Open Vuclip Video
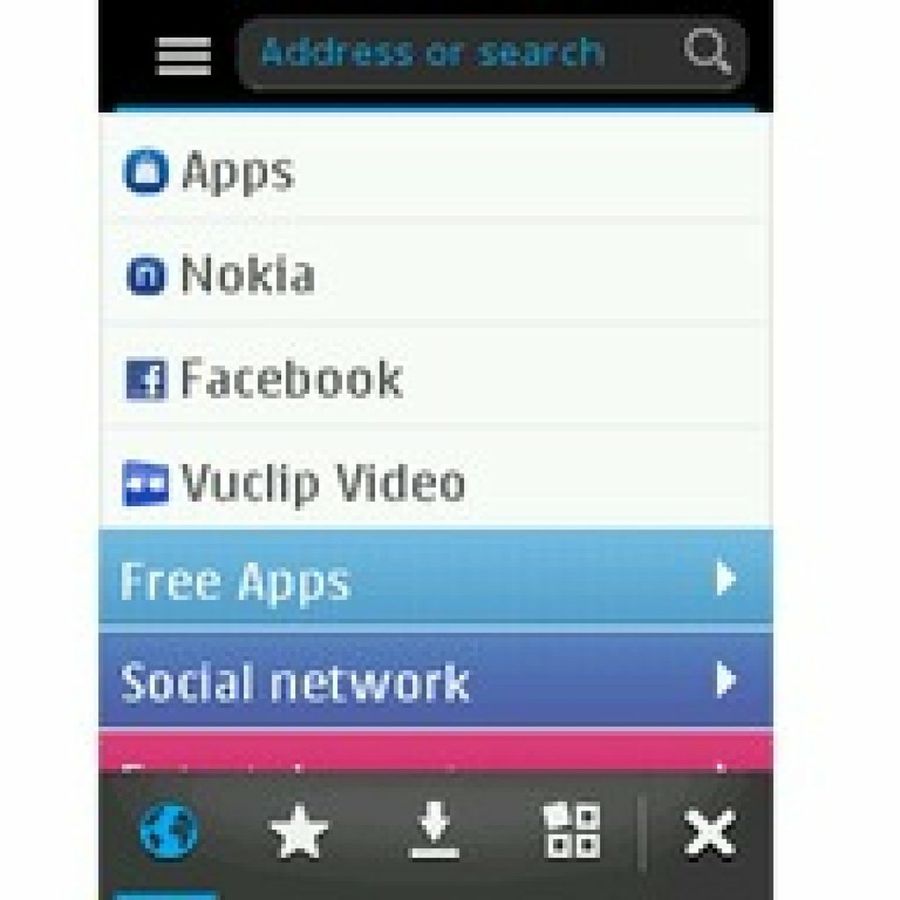Screen dimensions: 900x900 (322, 484)
